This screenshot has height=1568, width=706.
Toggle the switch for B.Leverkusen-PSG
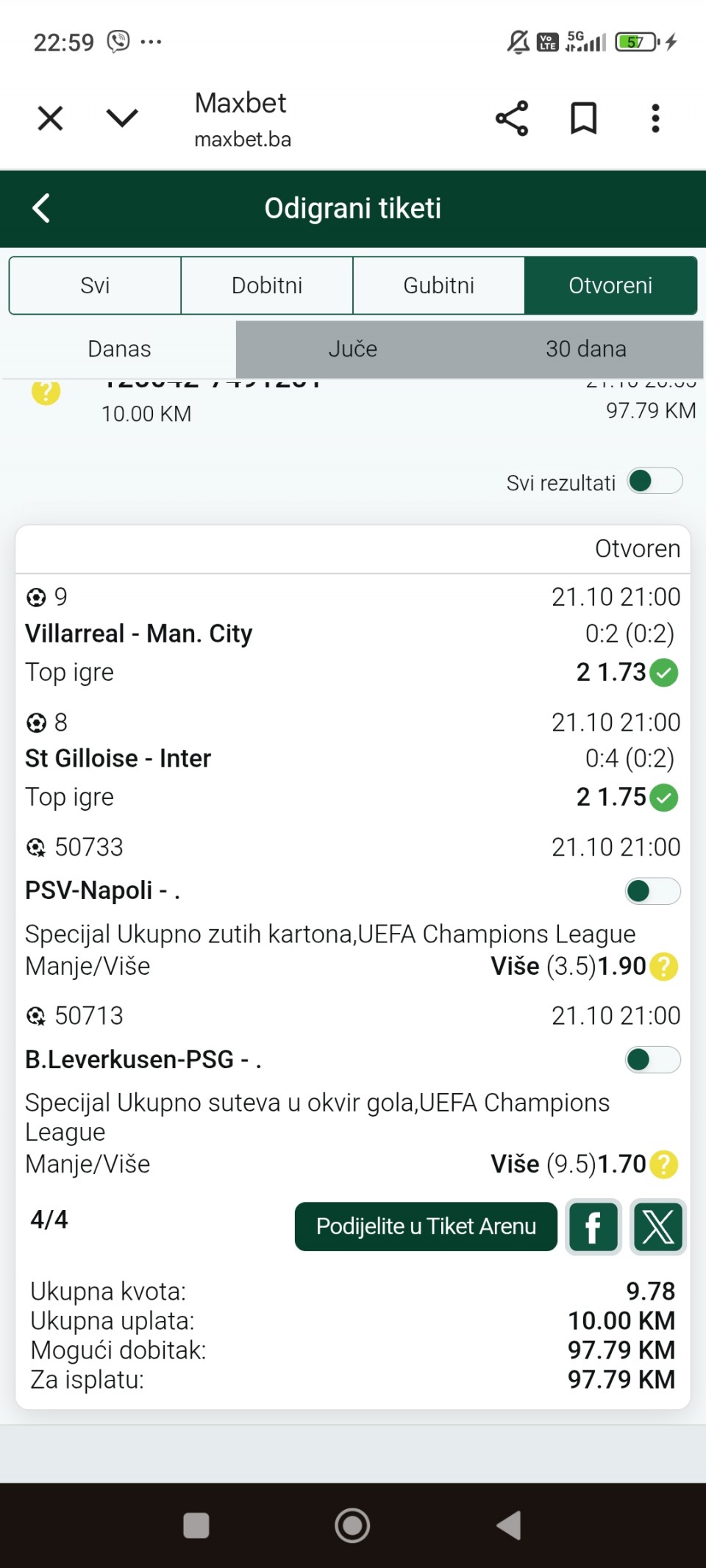click(x=652, y=1060)
